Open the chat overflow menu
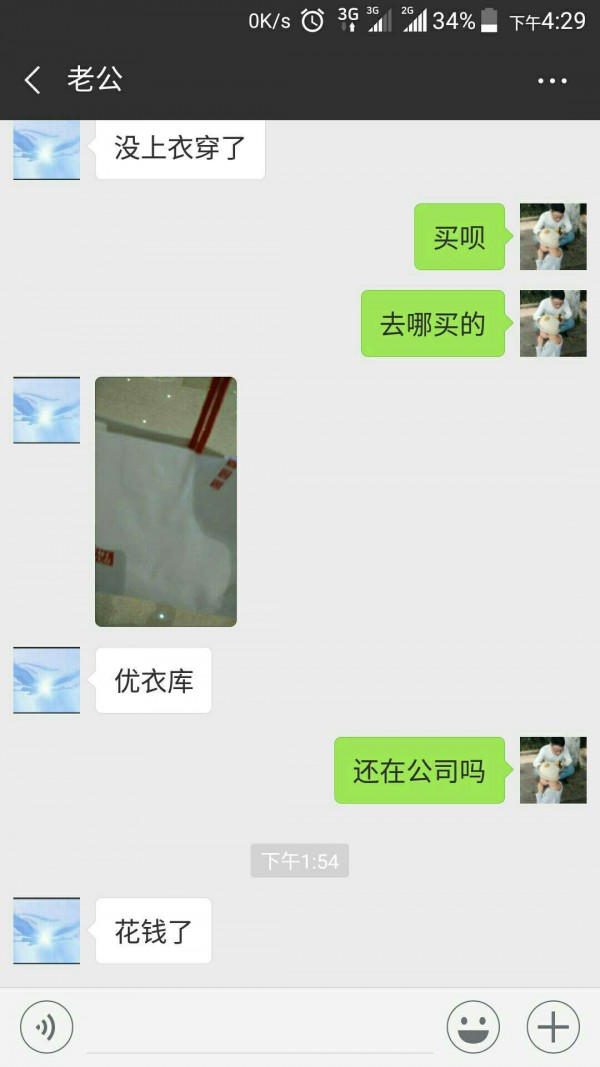600x1067 pixels. [x=552, y=81]
